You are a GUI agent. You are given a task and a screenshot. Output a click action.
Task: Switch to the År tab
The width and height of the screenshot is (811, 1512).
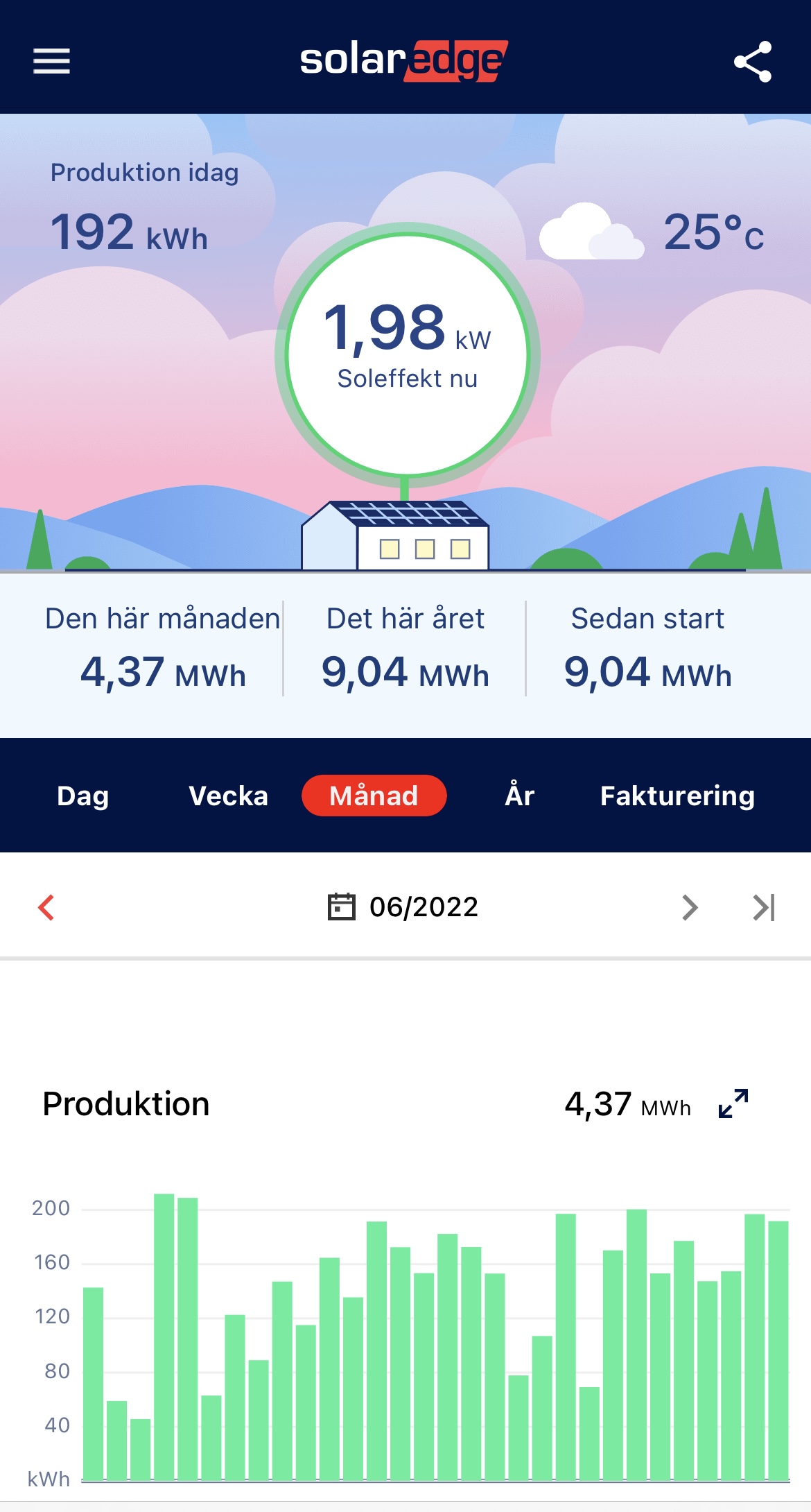pos(520,794)
